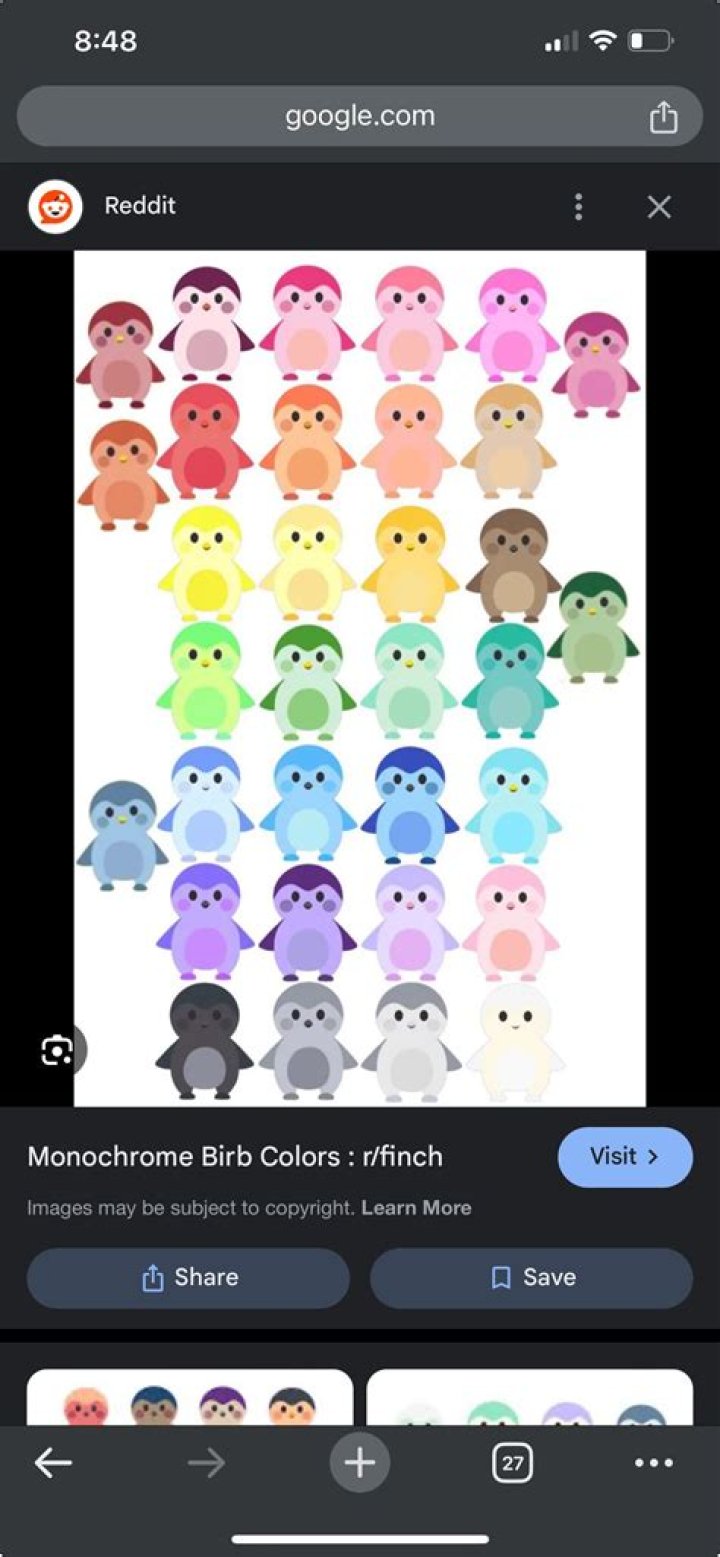720x1557 pixels.
Task: Search this image with Google Lens
Action: click(x=56, y=1051)
